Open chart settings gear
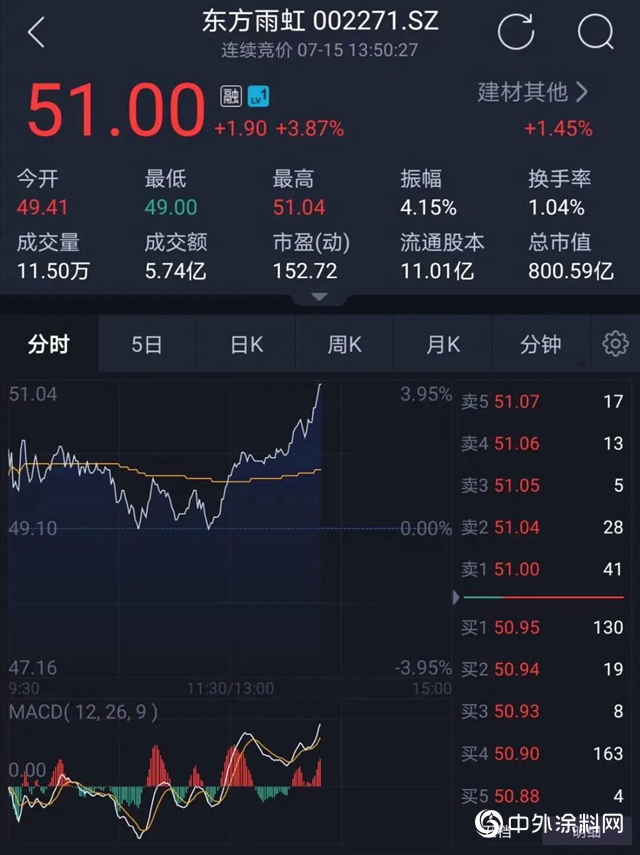Screen dimensions: 640x855 tap(615, 345)
